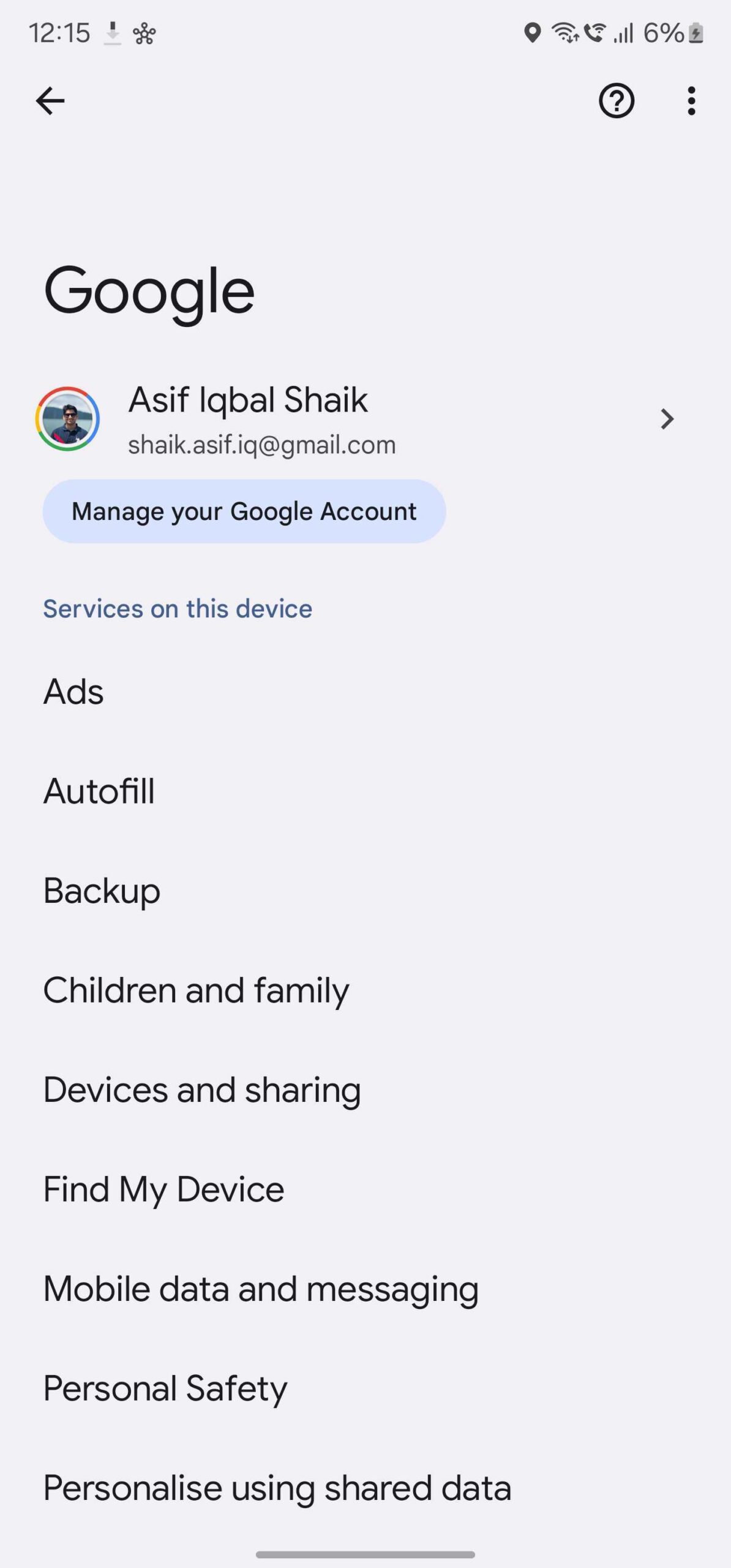Open the three-dot overflow menu

(691, 101)
